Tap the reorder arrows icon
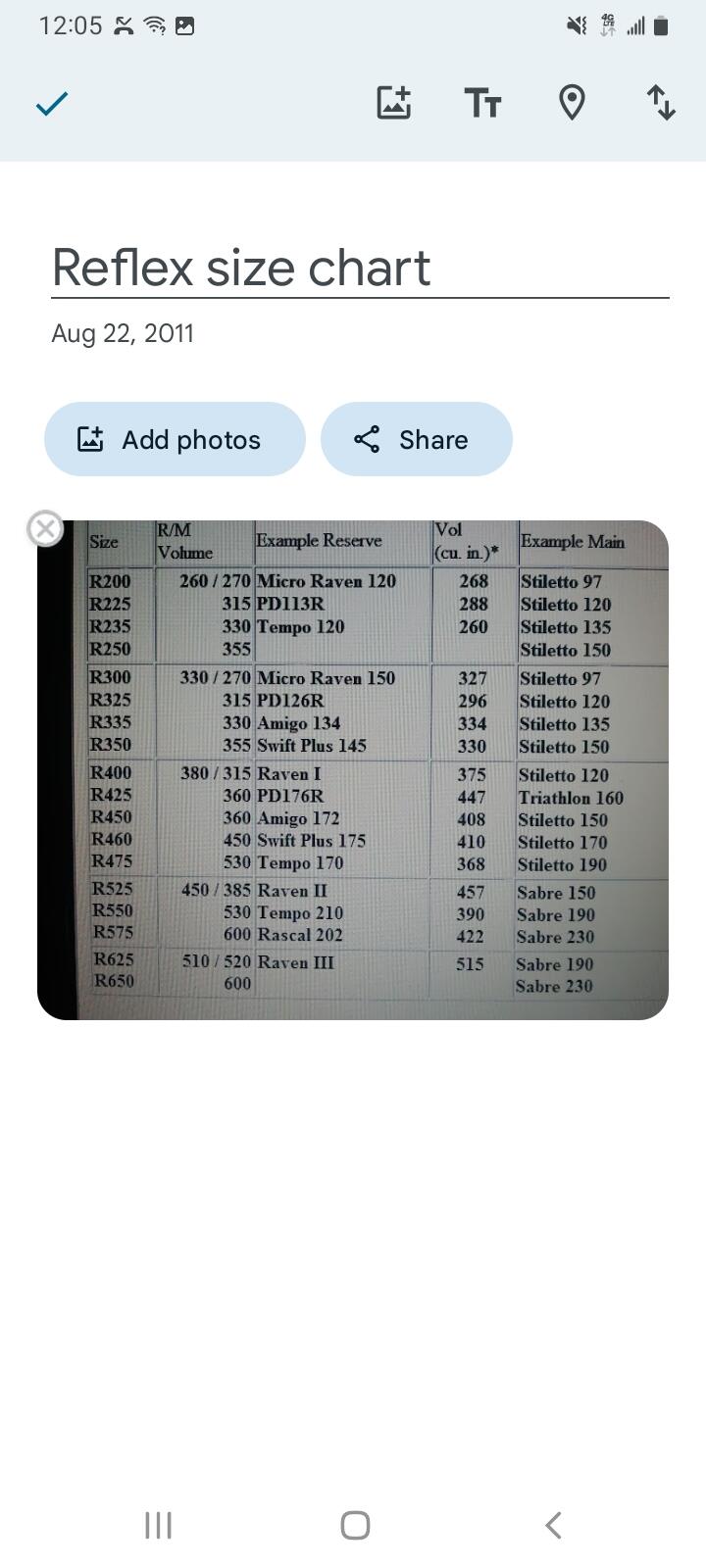The width and height of the screenshot is (706, 1568). pyautogui.click(x=662, y=103)
